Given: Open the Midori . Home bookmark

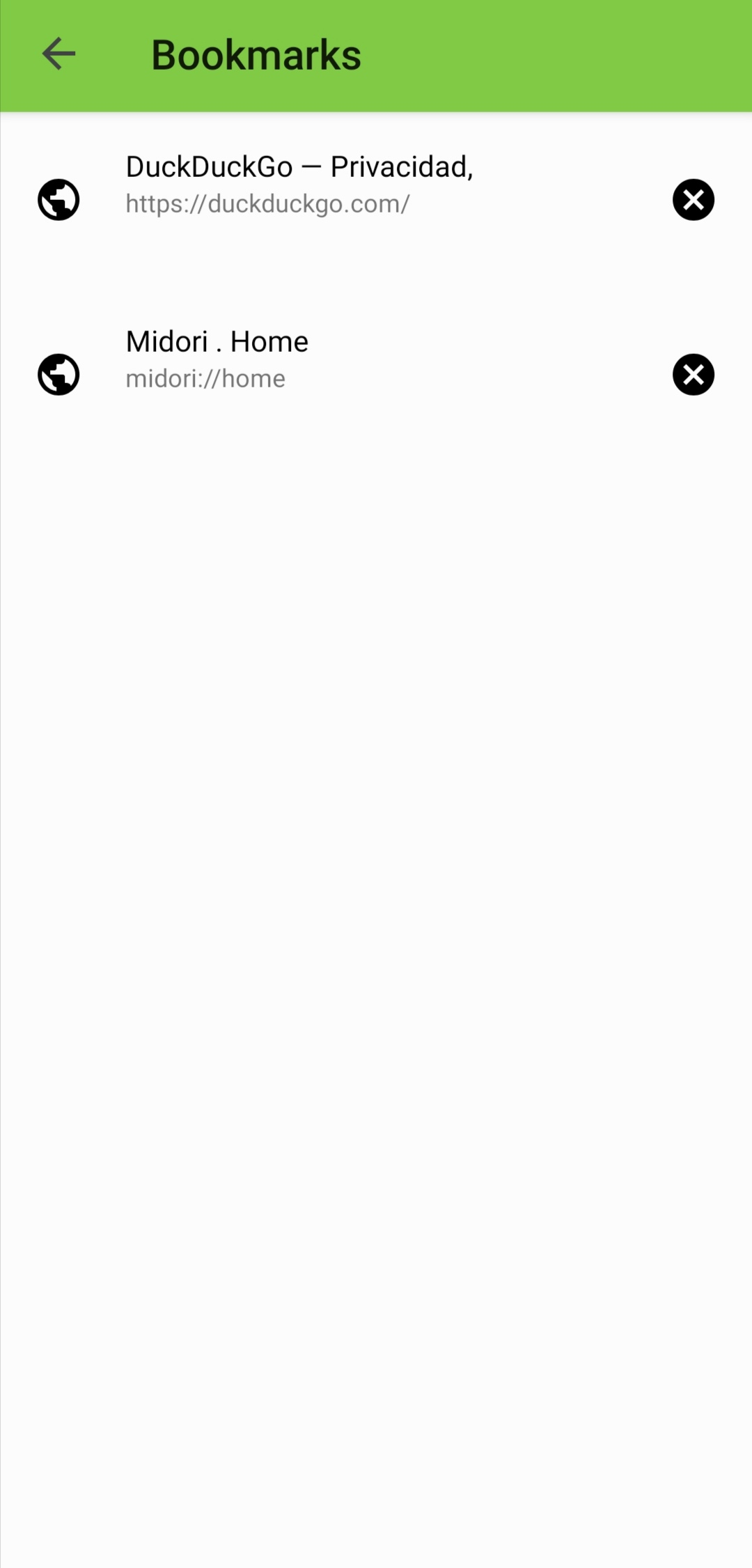Looking at the screenshot, I should pyautogui.click(x=217, y=359).
